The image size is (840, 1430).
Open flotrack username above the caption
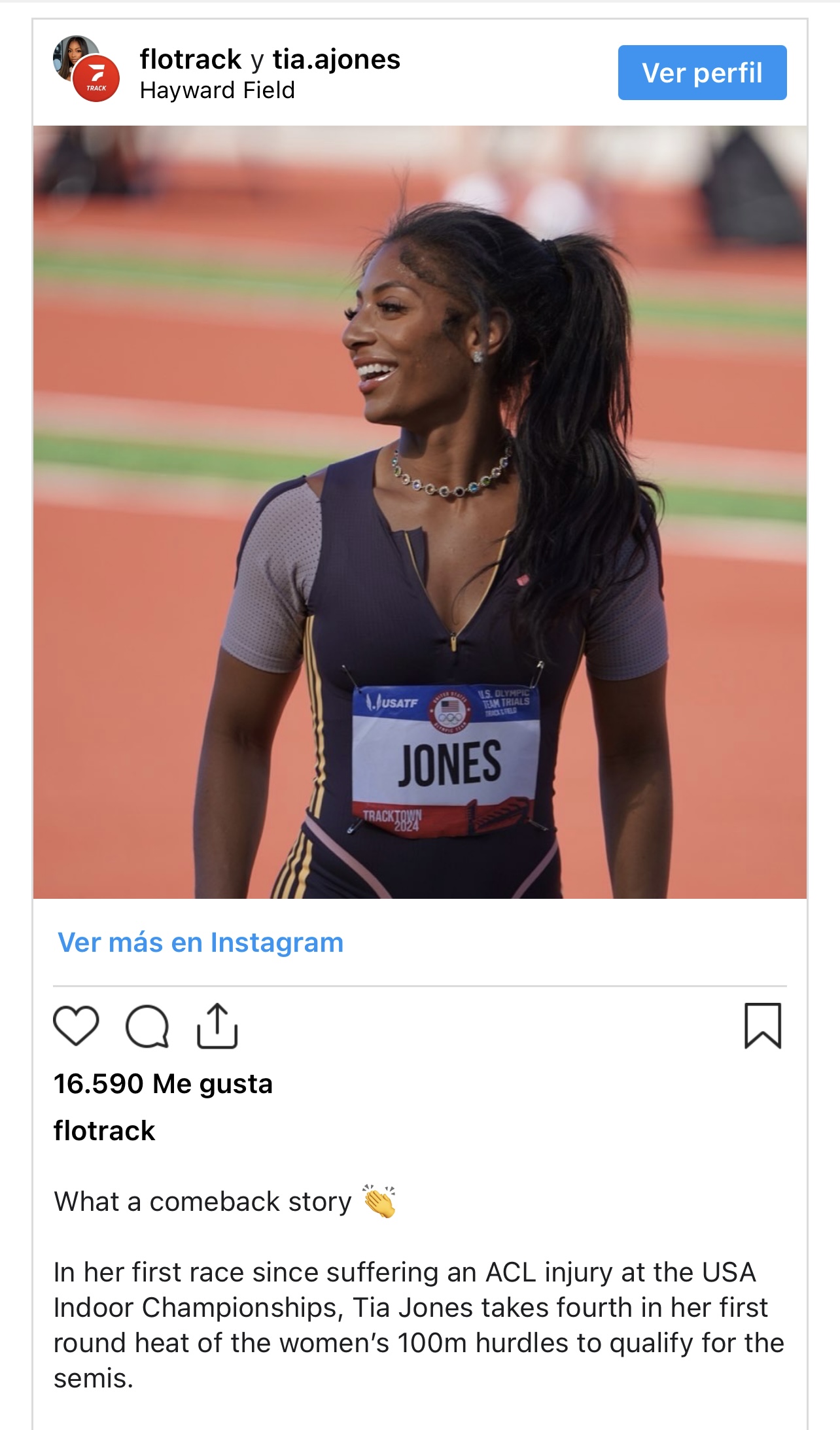(x=104, y=1130)
